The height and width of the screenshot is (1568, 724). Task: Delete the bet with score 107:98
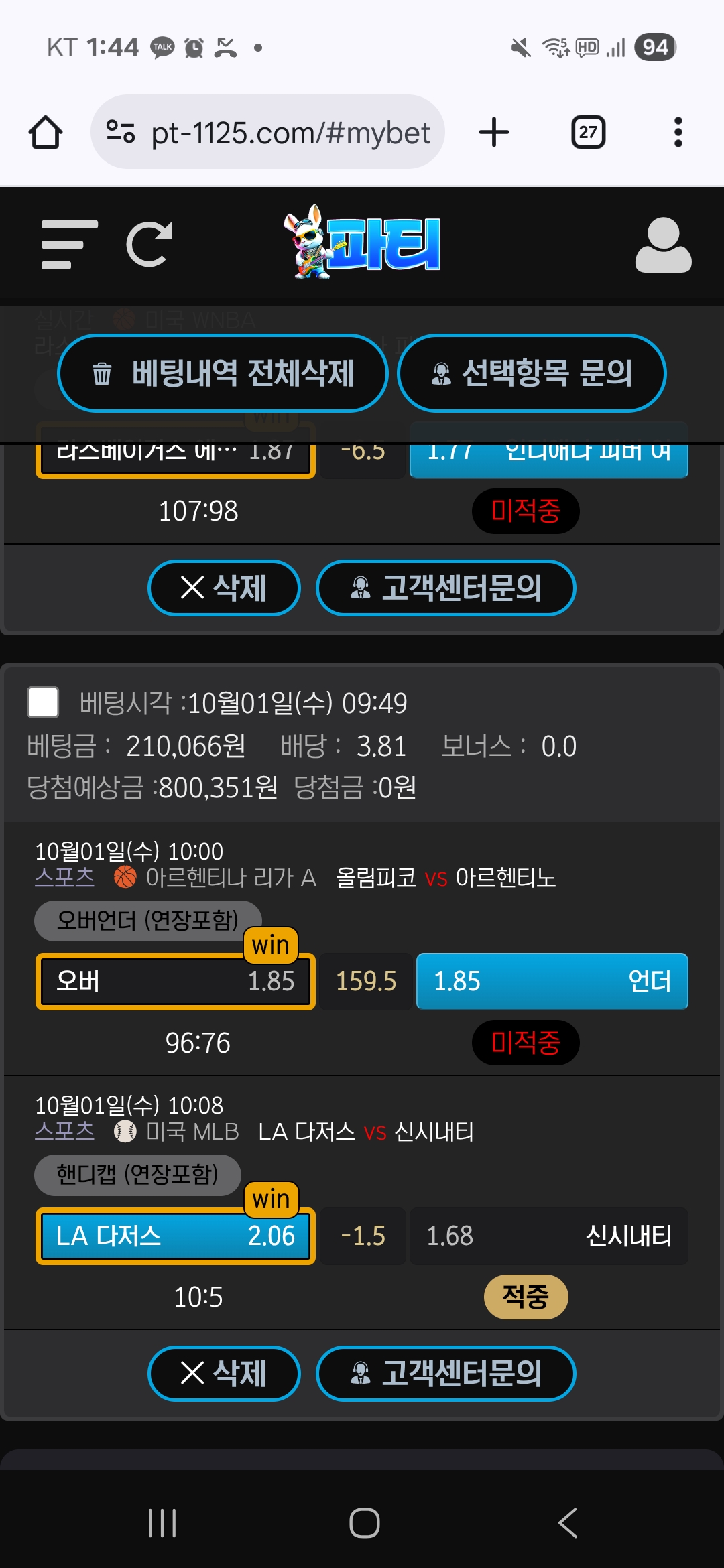point(224,588)
